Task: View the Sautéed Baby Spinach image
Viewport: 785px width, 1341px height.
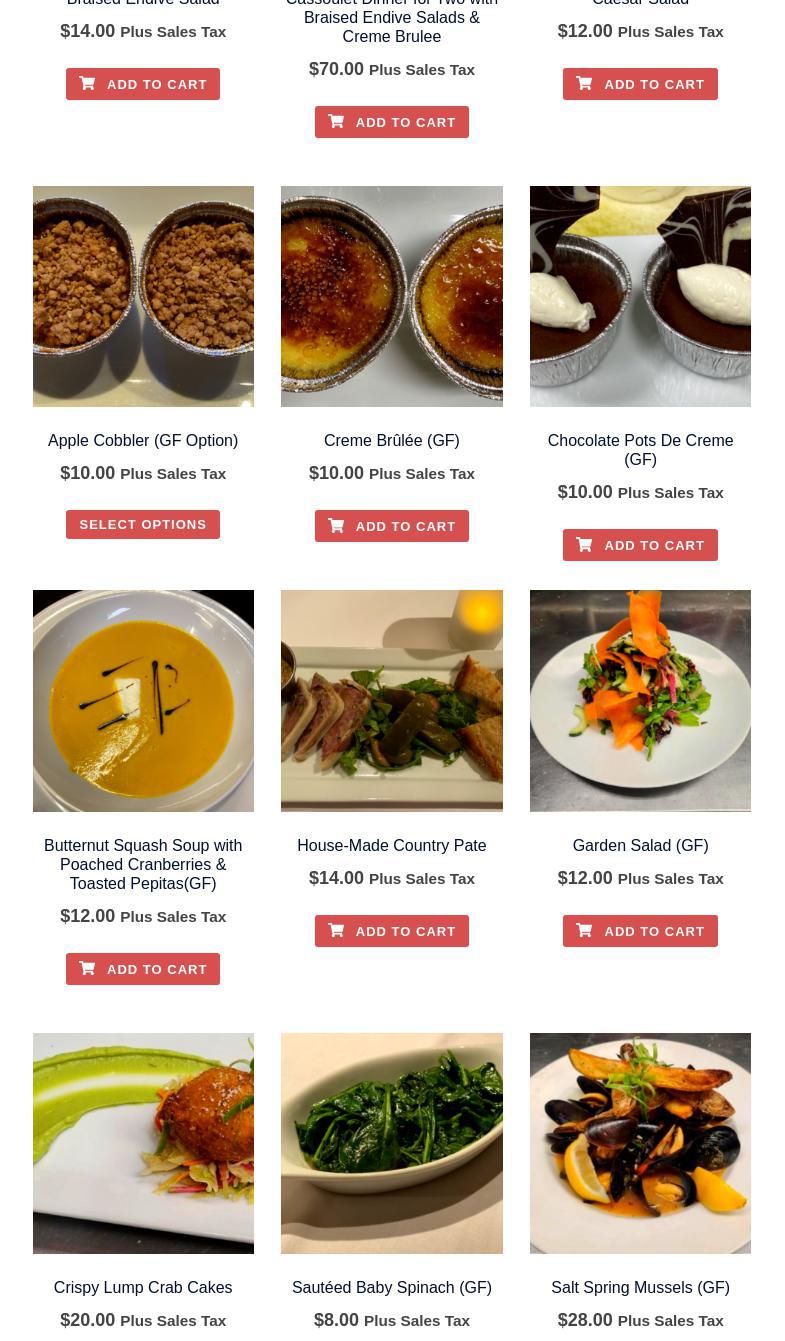Action: coord(392,1143)
